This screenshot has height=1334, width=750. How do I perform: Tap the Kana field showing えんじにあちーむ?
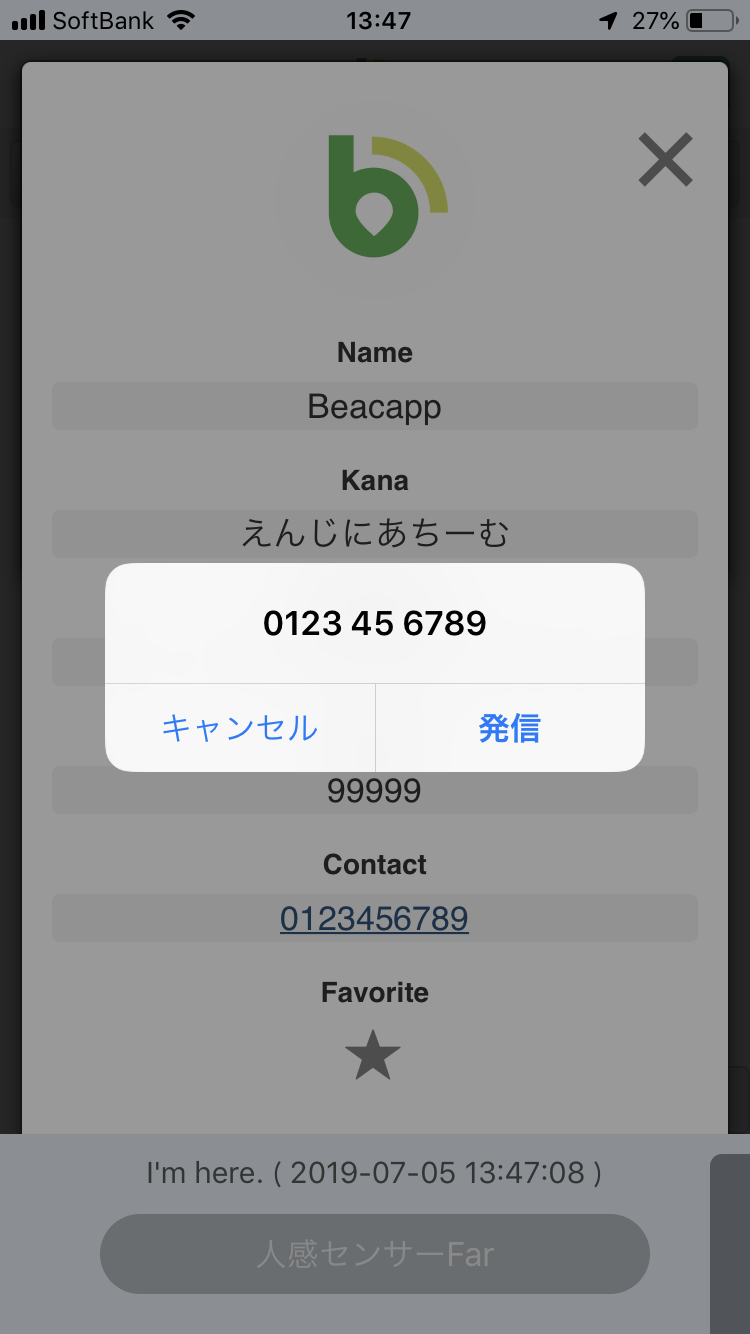point(374,534)
